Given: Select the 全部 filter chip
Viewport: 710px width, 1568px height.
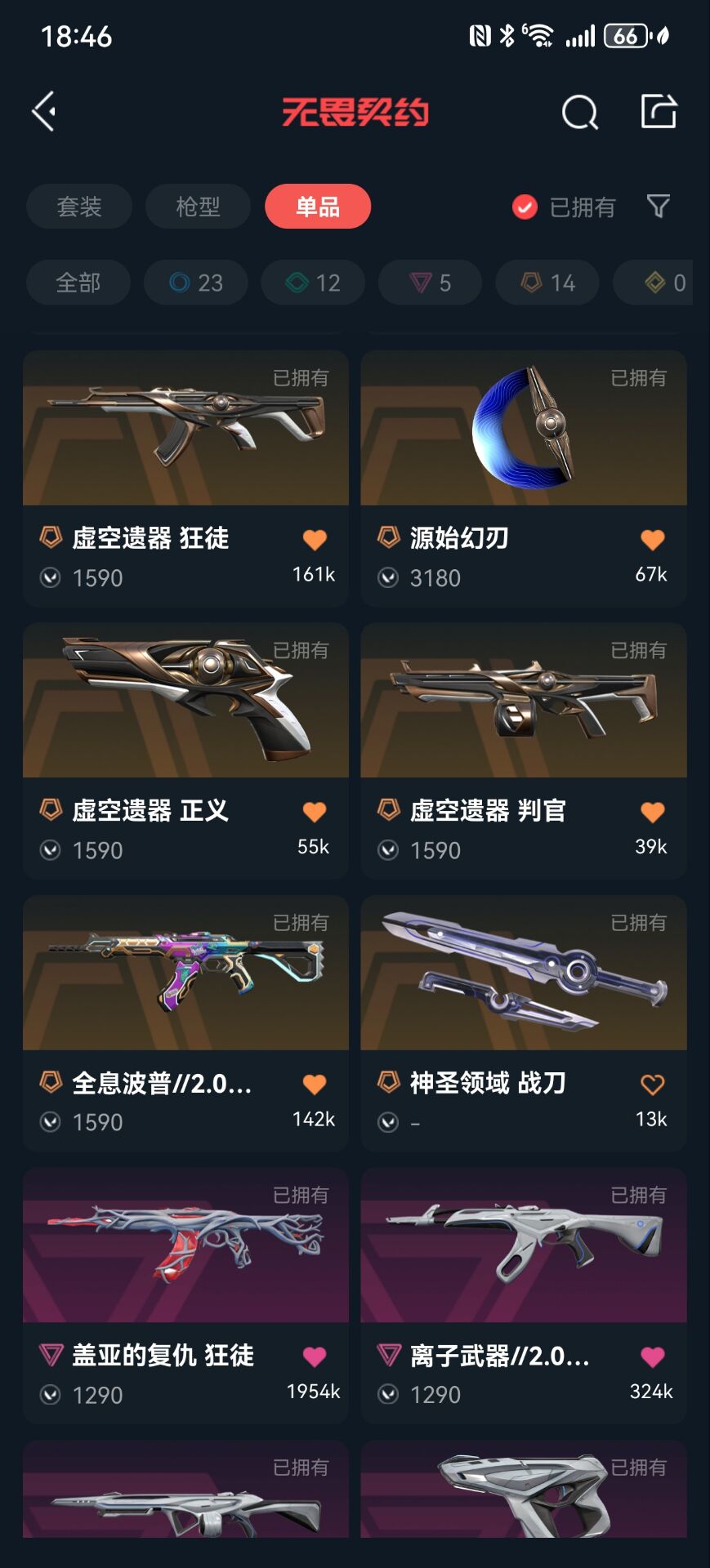Looking at the screenshot, I should (x=78, y=283).
